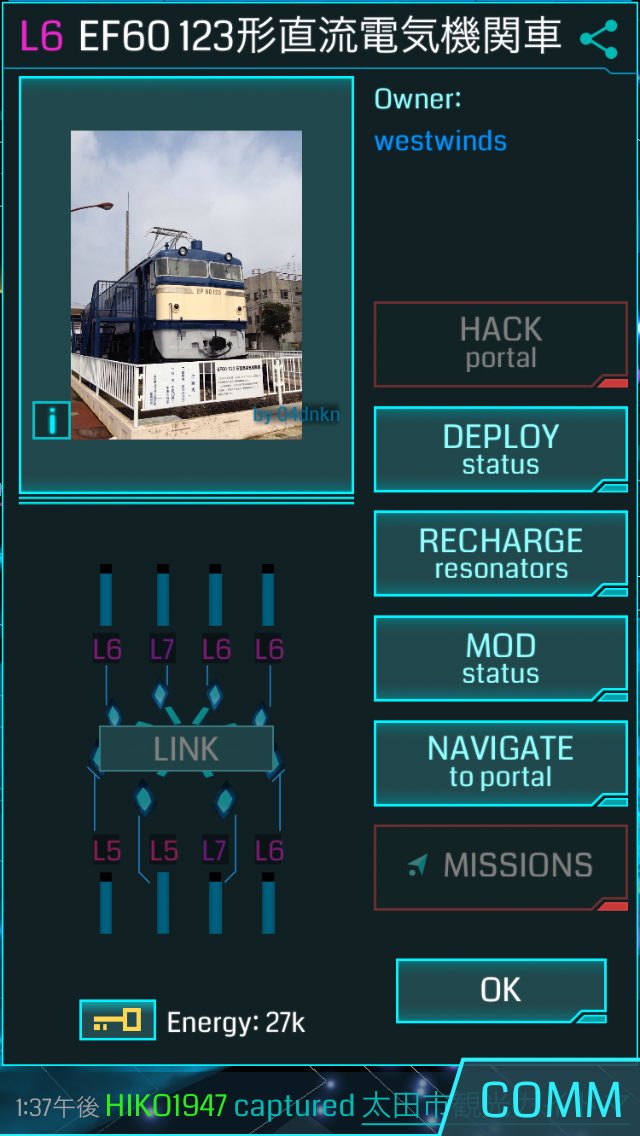Share this portal via share icon

point(599,39)
